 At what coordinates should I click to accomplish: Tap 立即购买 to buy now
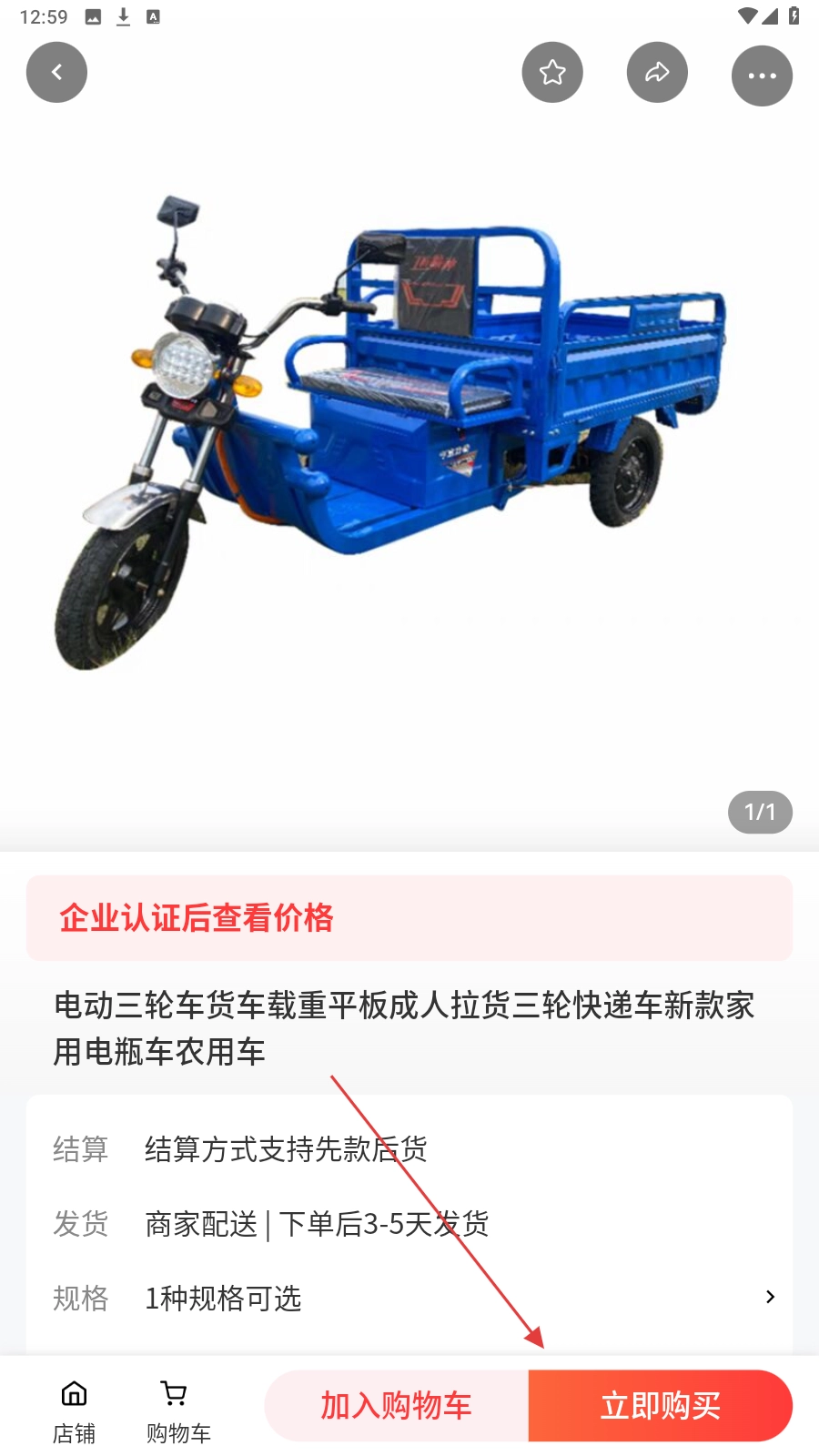660,1406
